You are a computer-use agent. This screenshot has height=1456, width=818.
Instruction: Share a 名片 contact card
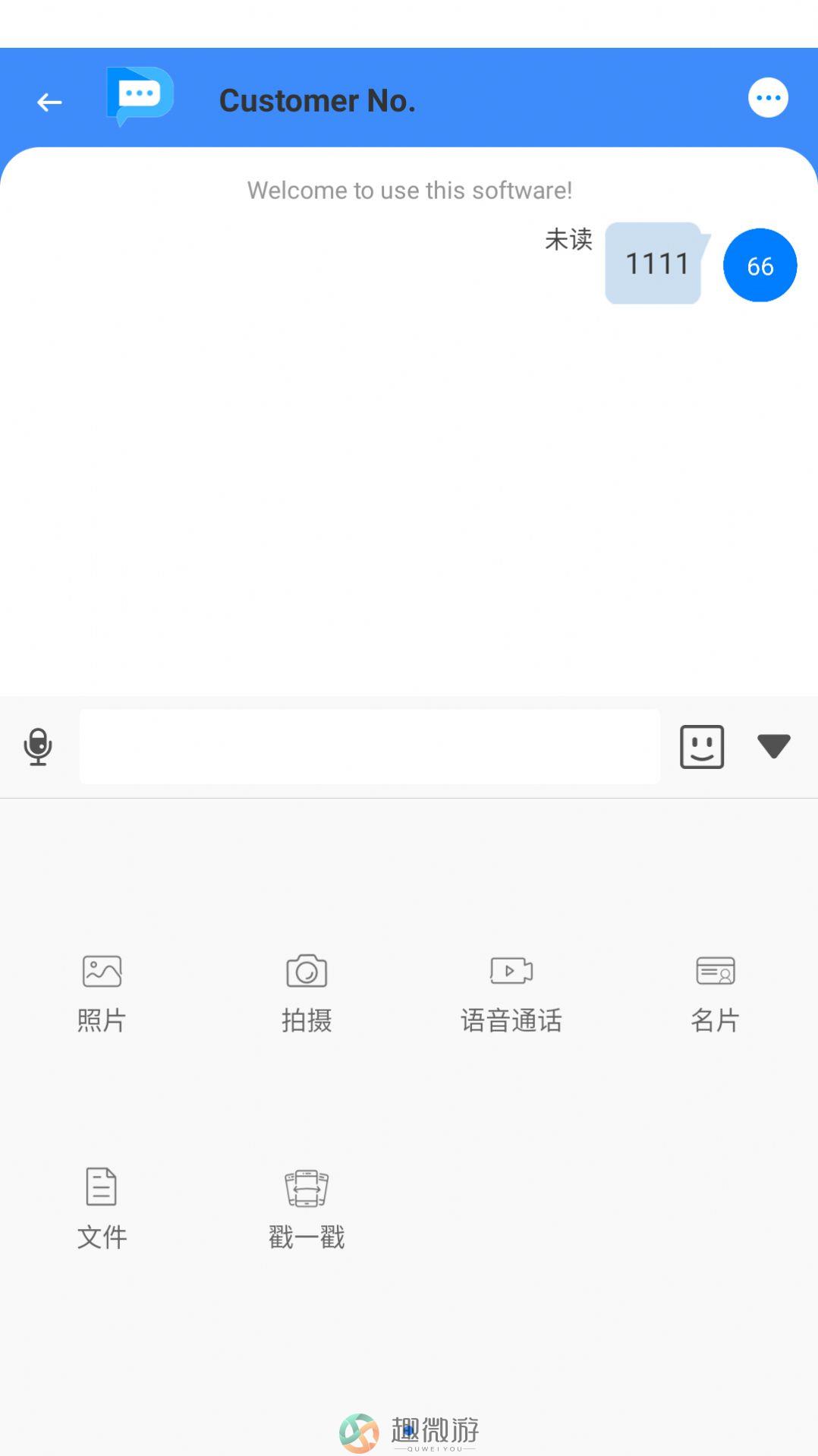point(715,992)
